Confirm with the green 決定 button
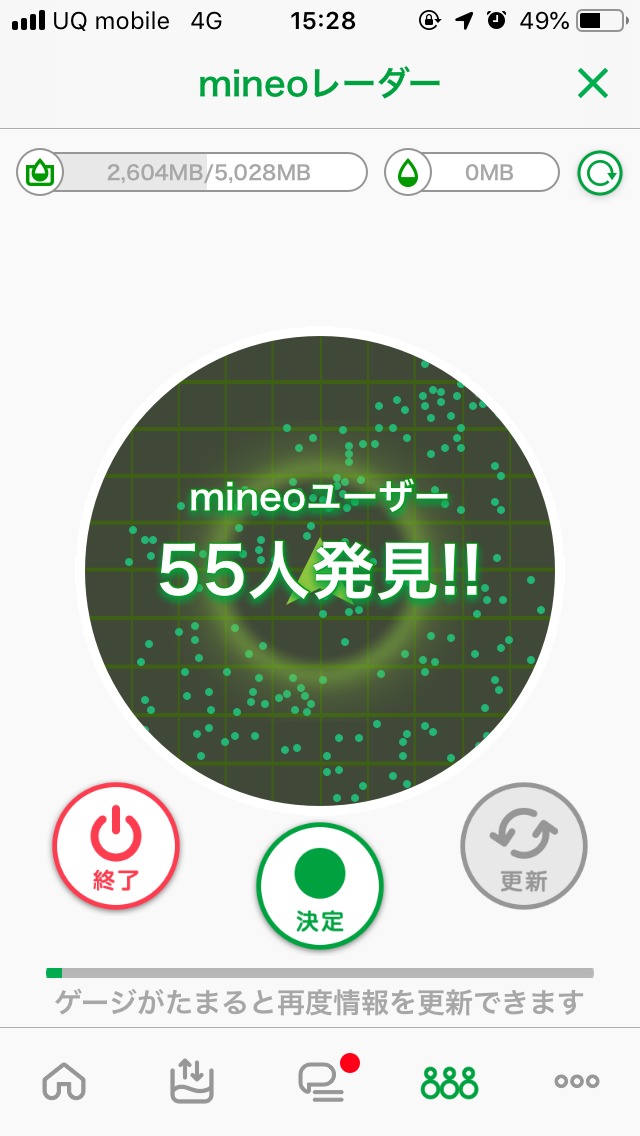Image resolution: width=640 pixels, height=1136 pixels. [x=320, y=886]
